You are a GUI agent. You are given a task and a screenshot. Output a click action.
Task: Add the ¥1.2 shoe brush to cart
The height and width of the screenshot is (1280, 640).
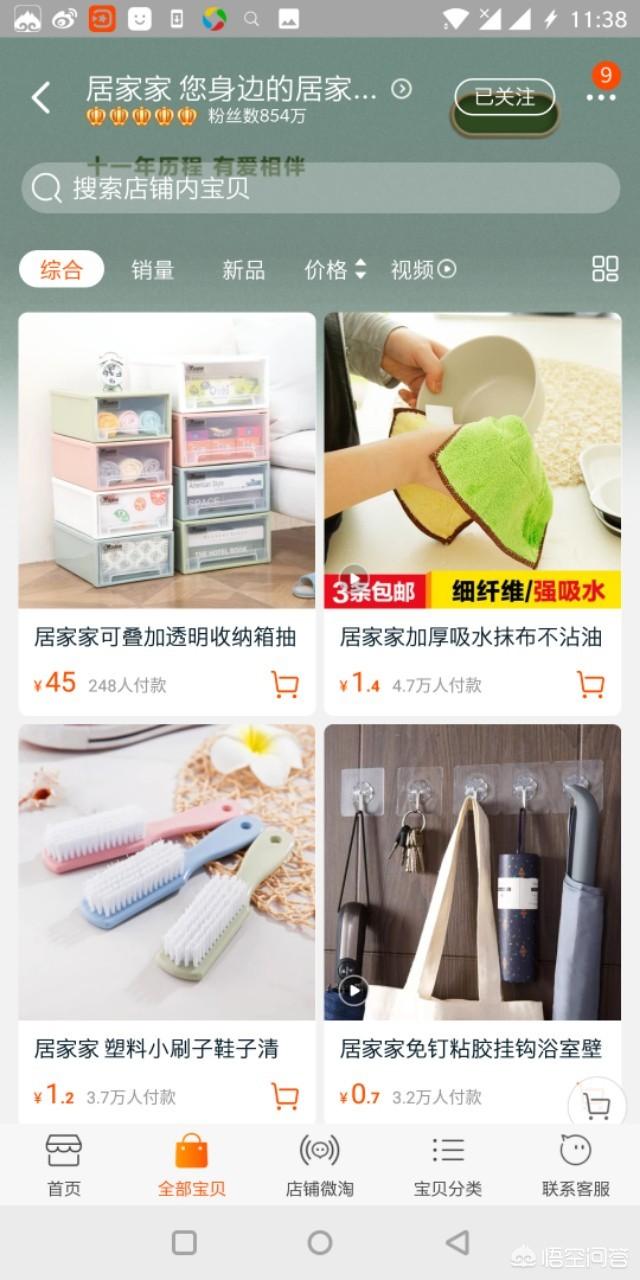click(285, 1096)
